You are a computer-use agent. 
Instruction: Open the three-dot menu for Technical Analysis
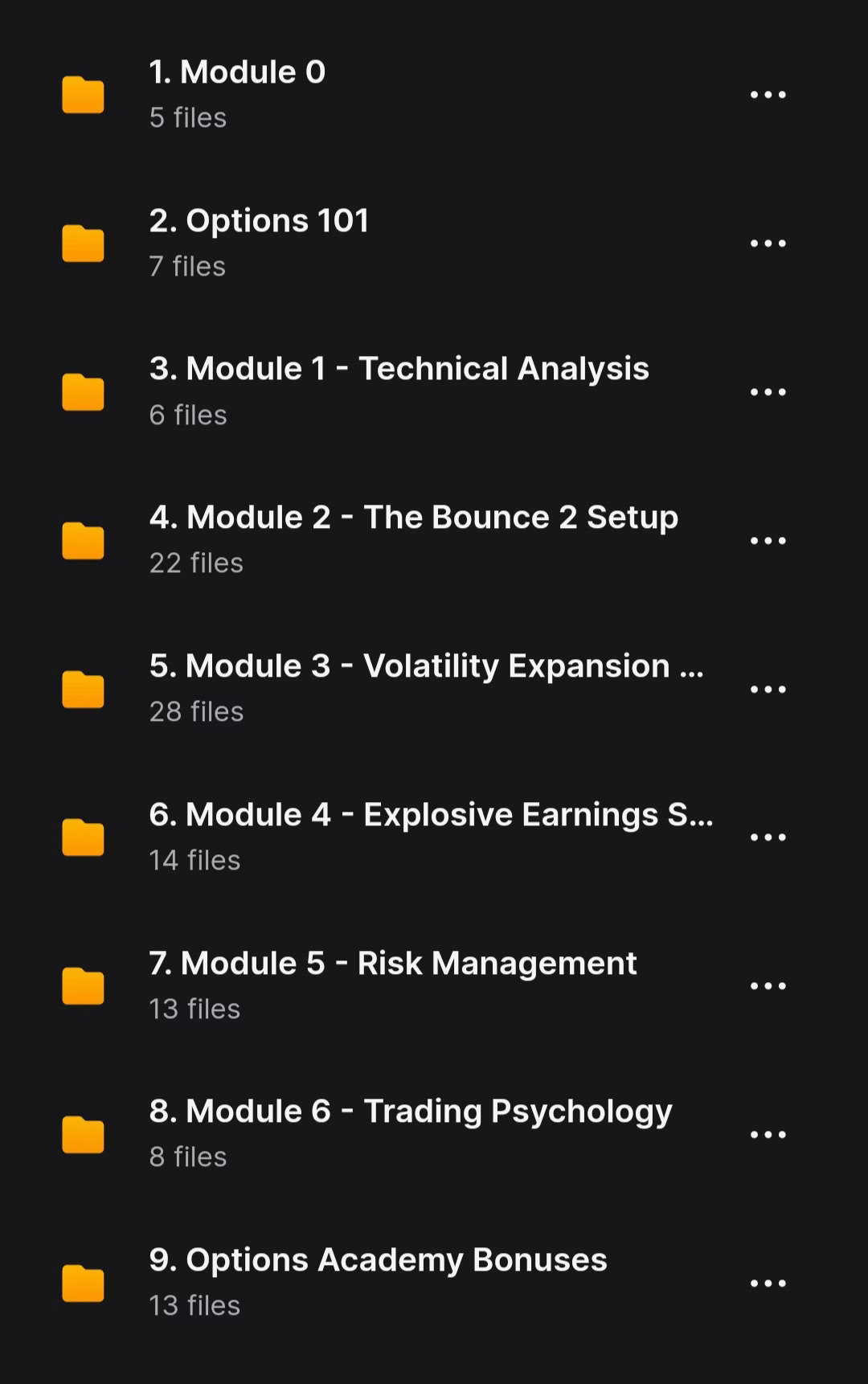click(x=768, y=392)
